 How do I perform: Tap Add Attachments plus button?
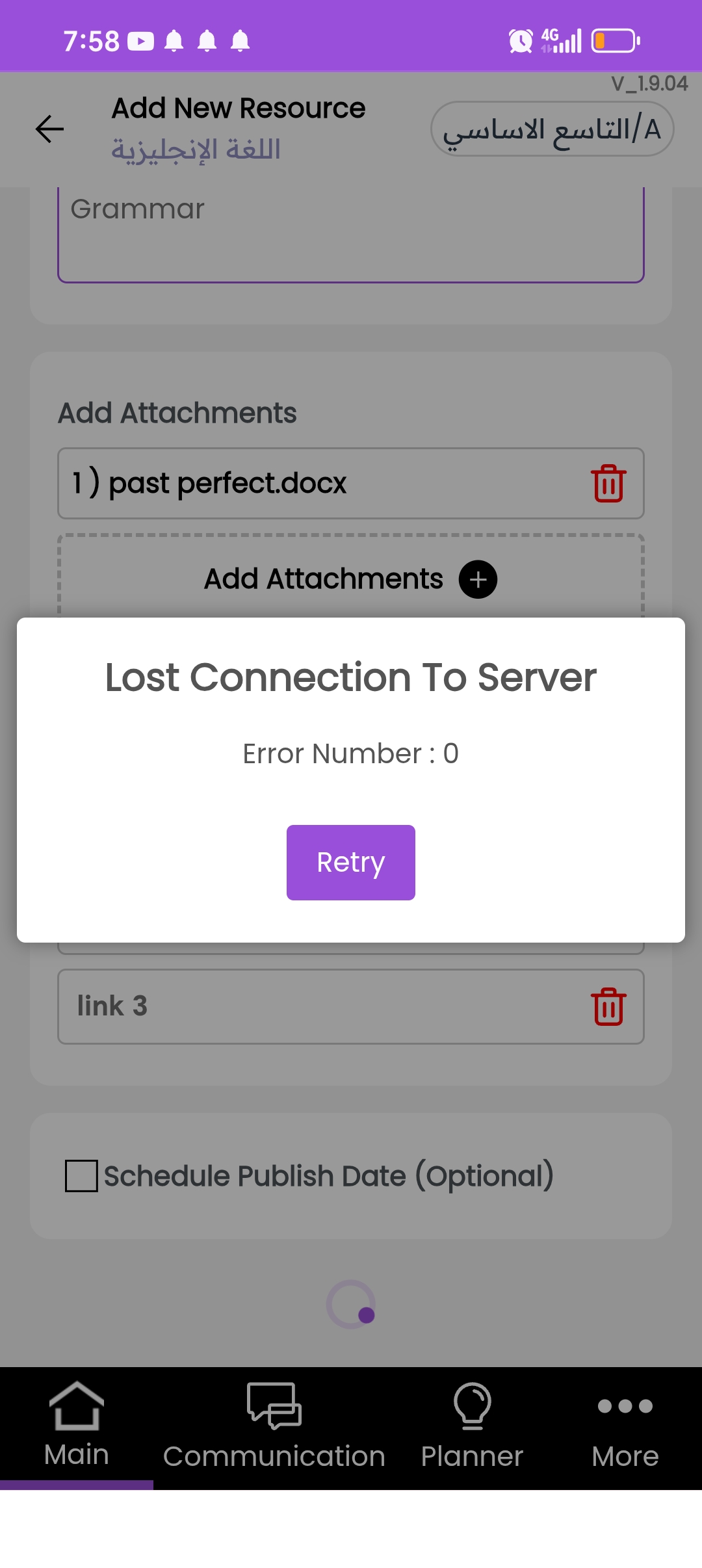478,579
